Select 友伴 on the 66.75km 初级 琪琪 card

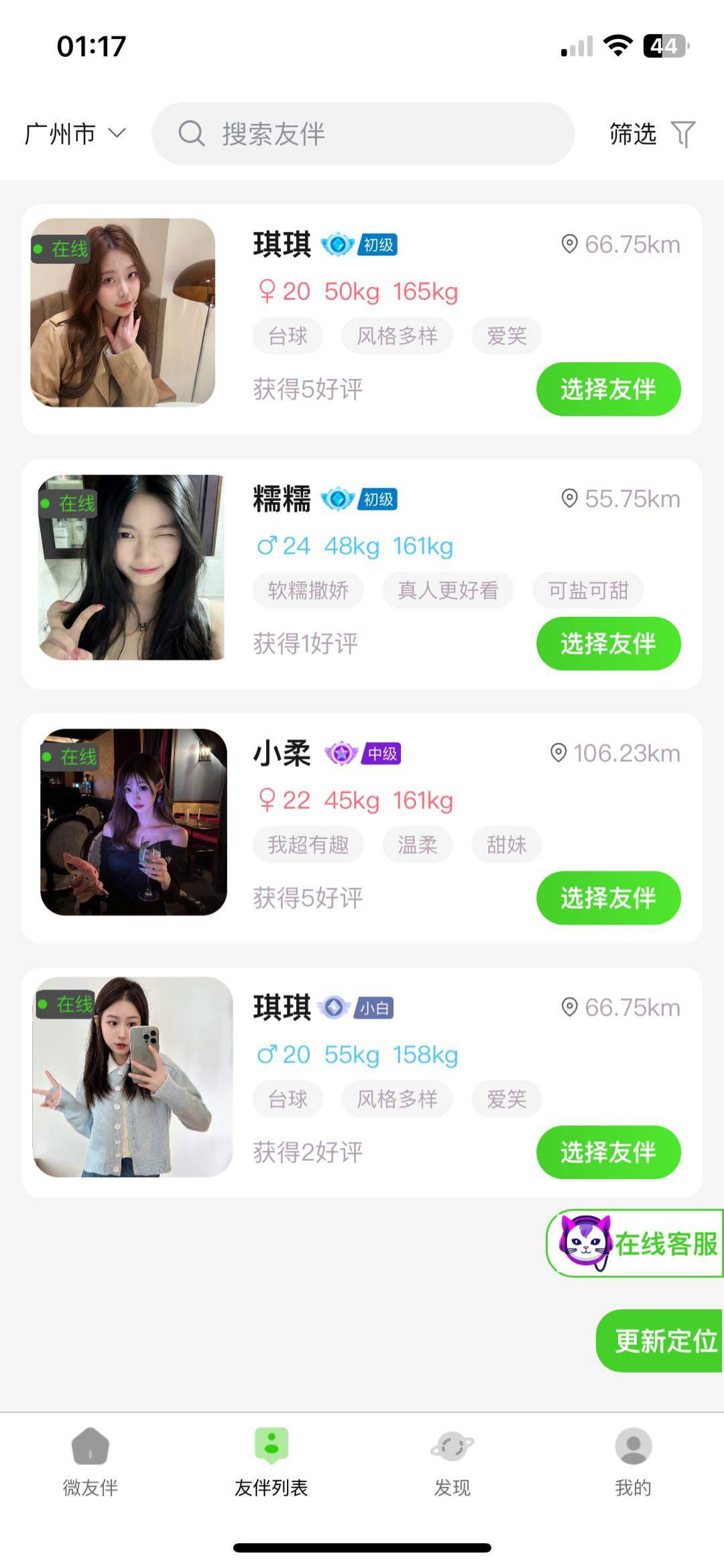(608, 389)
